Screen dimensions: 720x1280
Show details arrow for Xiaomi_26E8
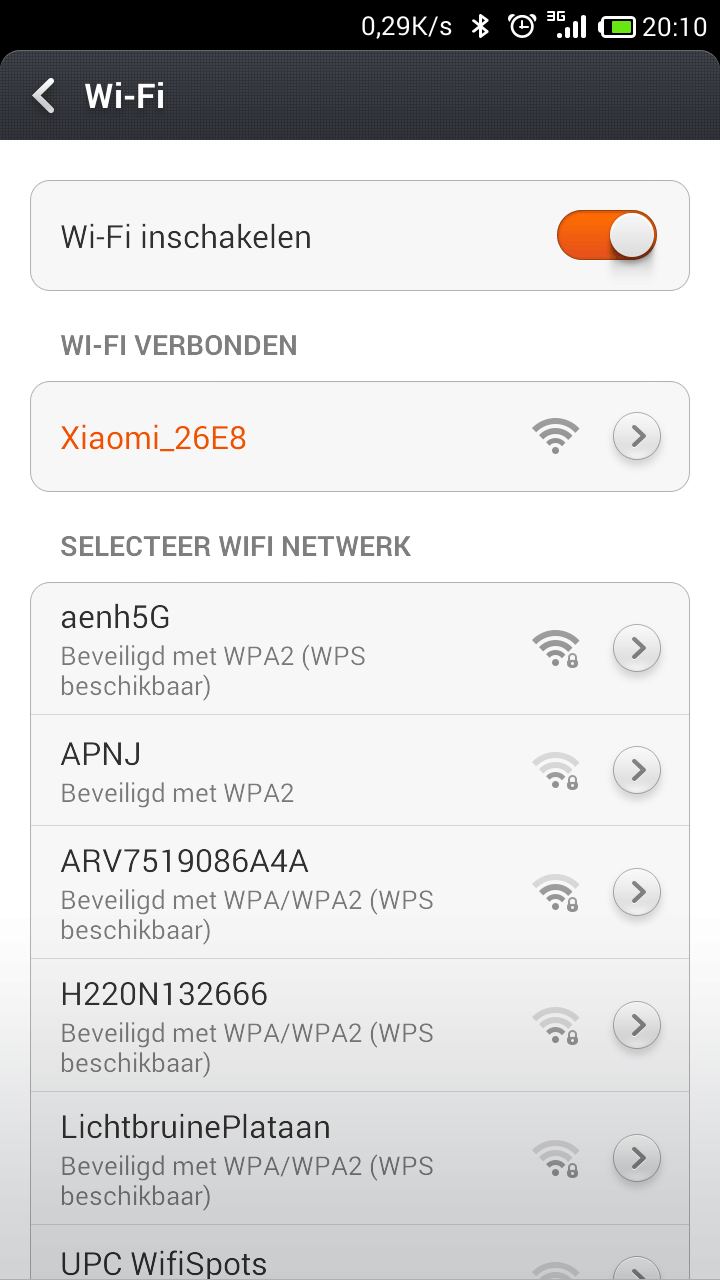click(637, 438)
